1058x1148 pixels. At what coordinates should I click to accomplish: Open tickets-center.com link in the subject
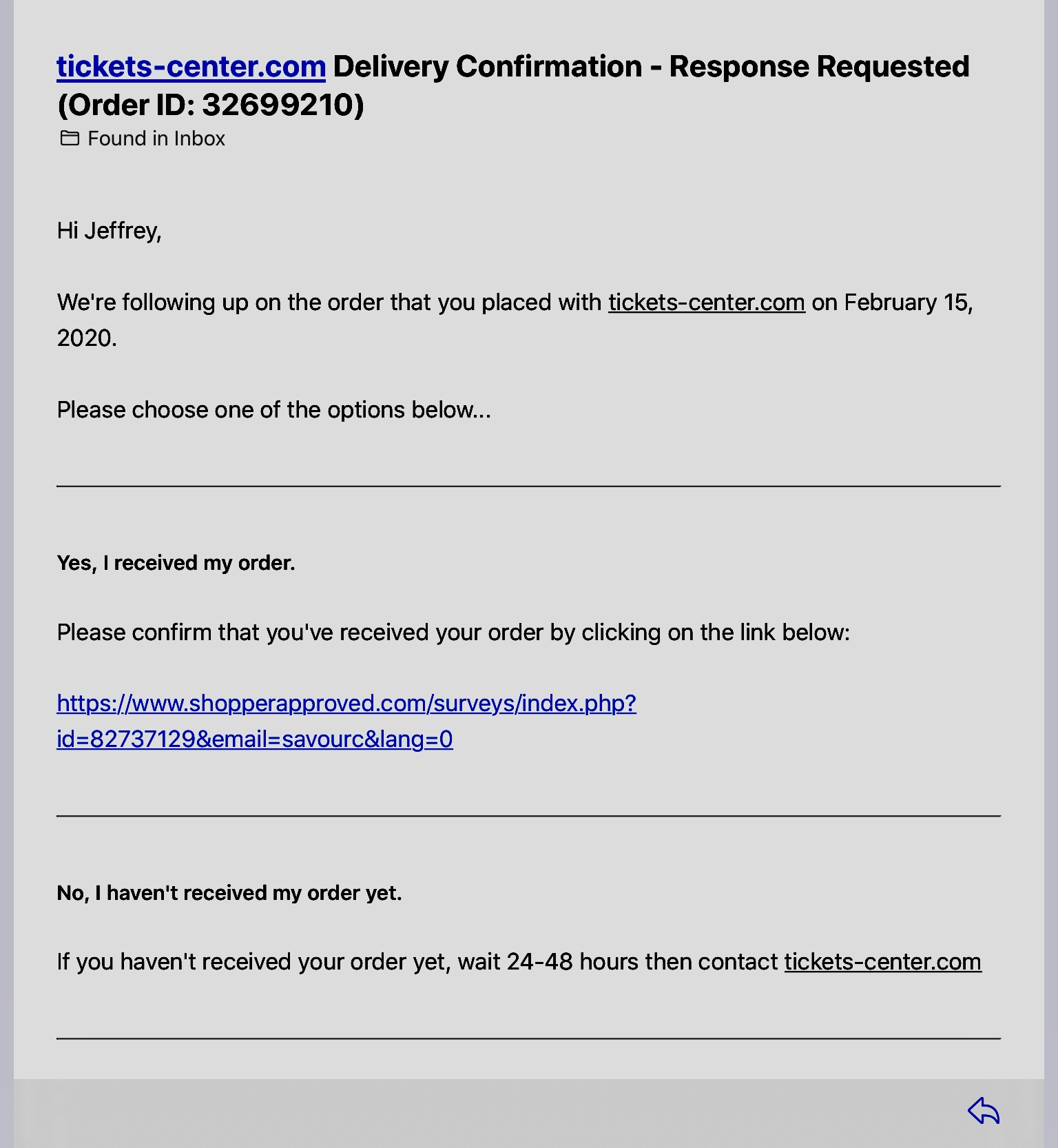click(191, 67)
